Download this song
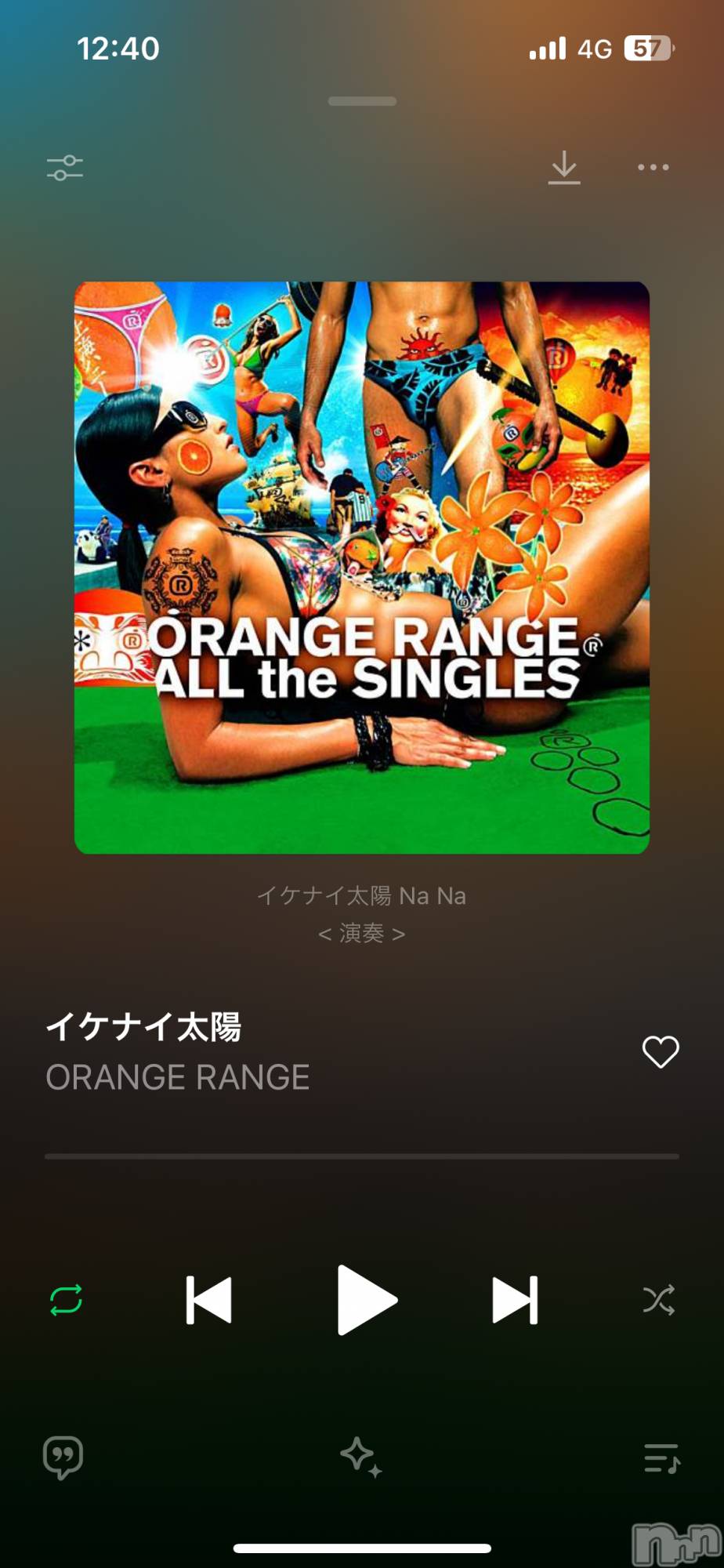 (564, 168)
